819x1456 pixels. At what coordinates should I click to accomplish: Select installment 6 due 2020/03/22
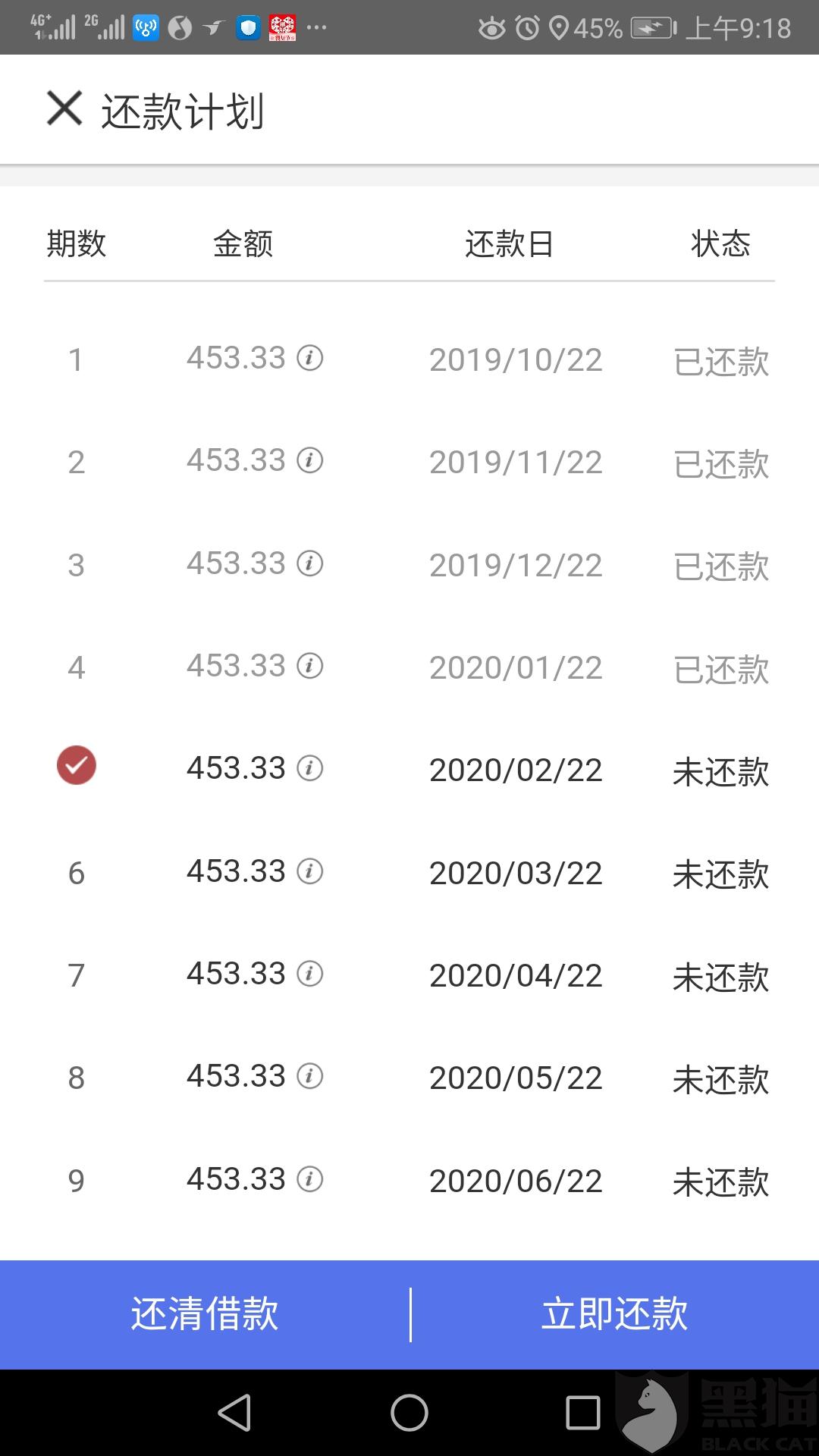click(x=77, y=874)
